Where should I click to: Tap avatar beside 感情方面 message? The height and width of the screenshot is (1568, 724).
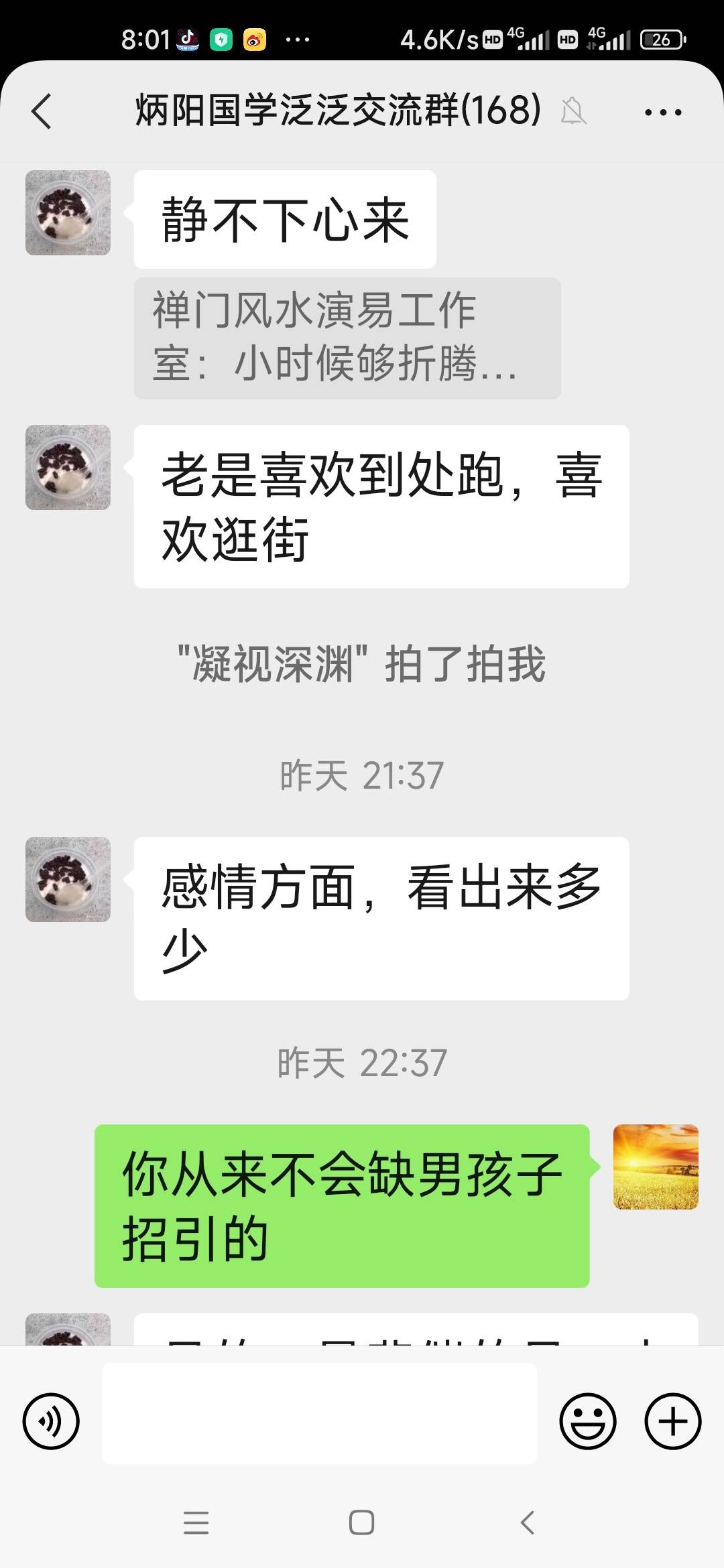tap(68, 879)
